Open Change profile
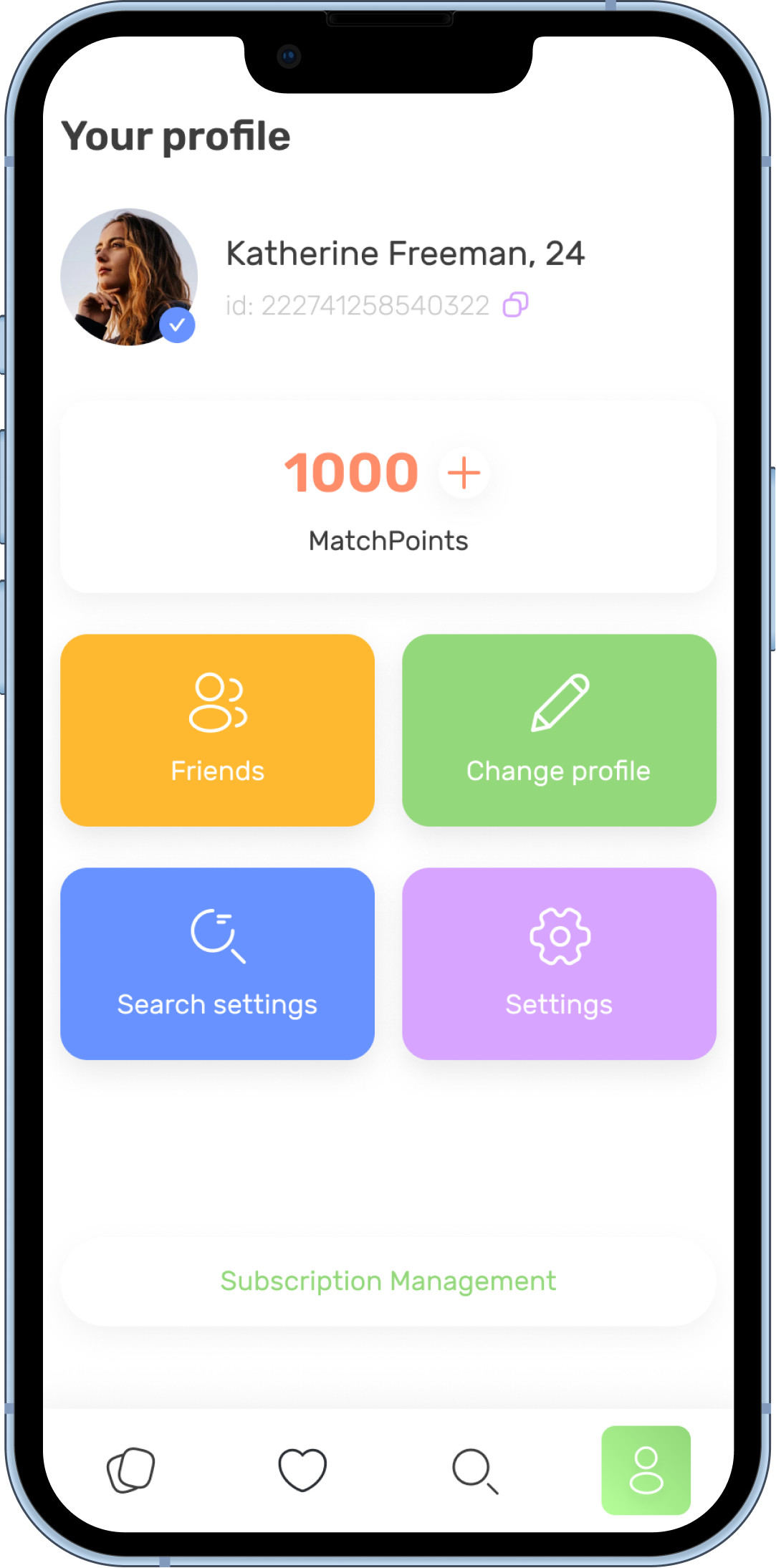 pos(559,730)
